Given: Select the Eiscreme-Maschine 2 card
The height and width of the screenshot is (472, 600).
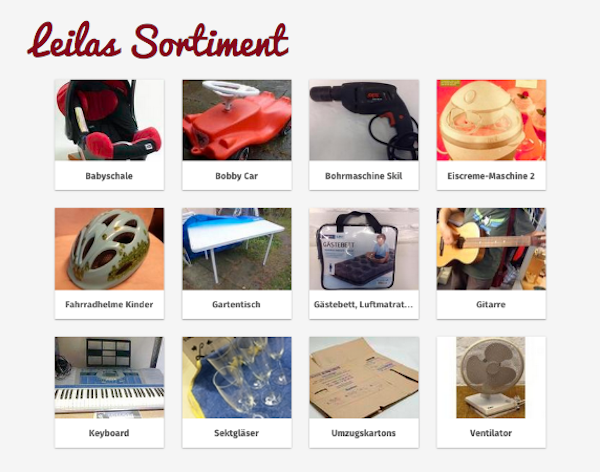Looking at the screenshot, I should tap(491, 133).
